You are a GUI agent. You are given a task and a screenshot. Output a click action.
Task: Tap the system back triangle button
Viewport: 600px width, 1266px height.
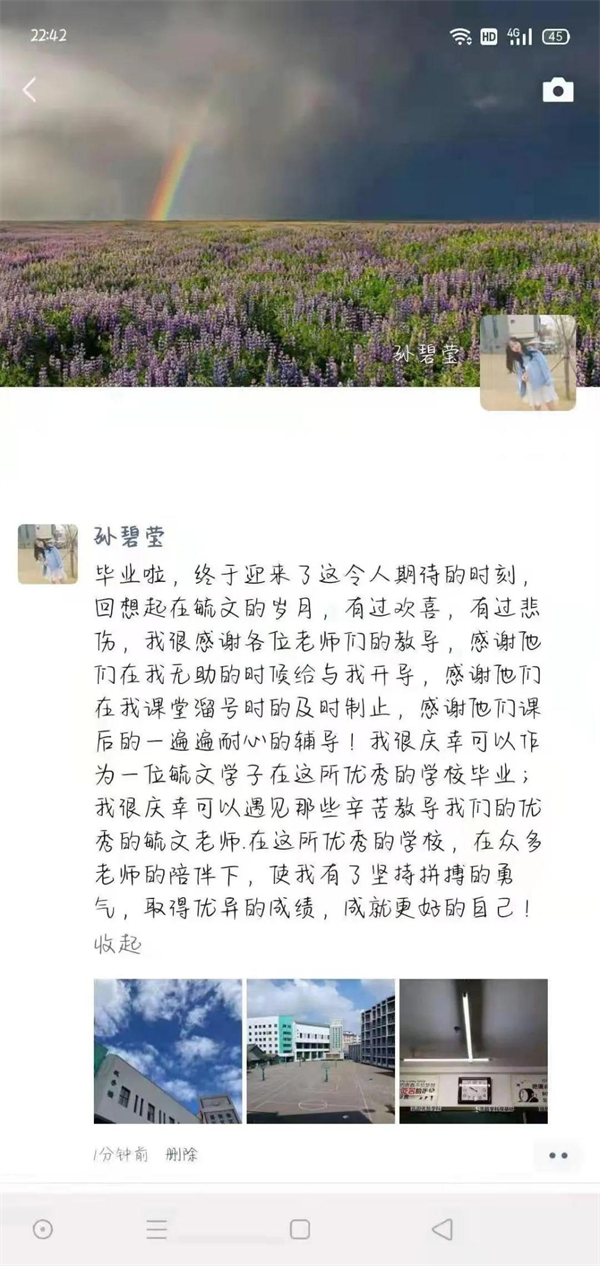(442, 1229)
